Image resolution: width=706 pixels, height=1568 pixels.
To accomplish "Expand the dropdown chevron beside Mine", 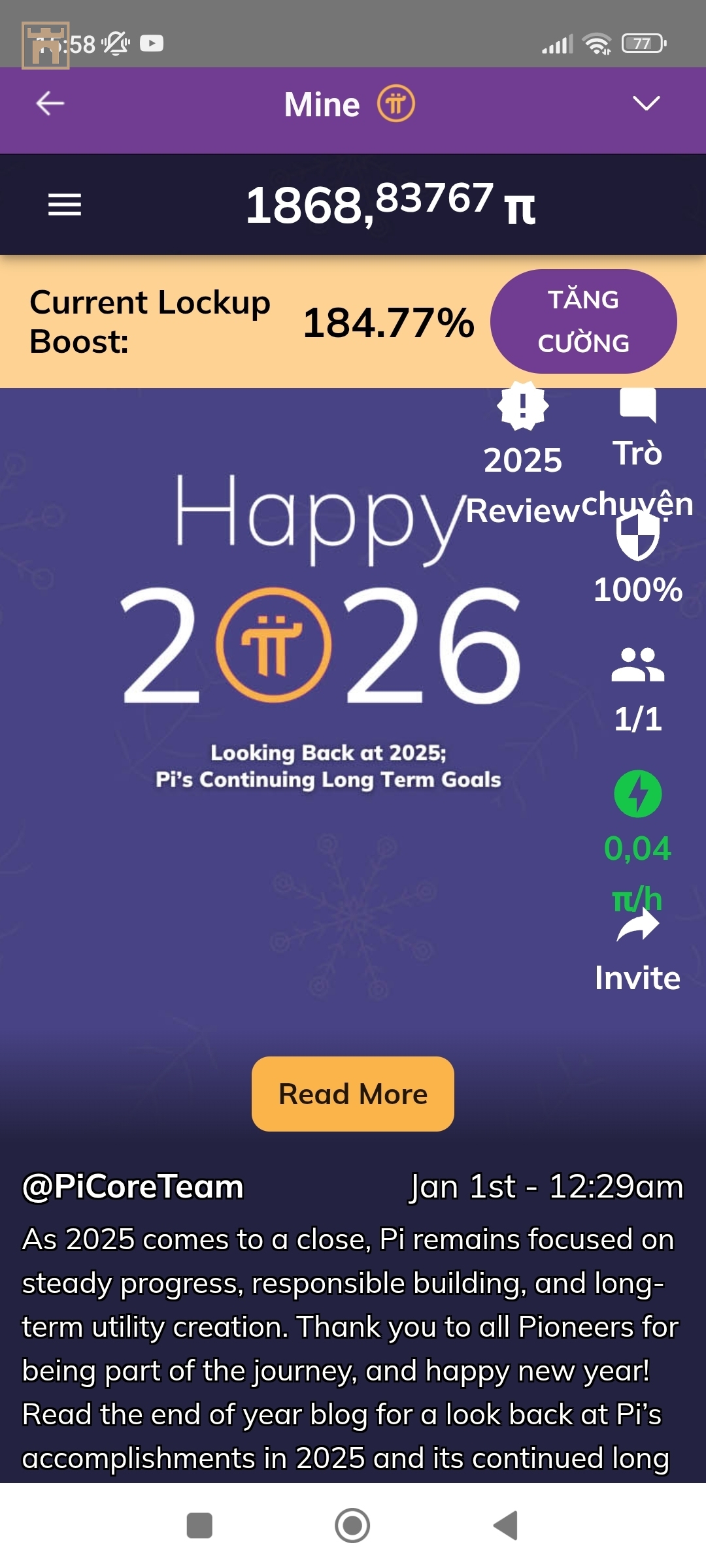I will [x=646, y=103].
